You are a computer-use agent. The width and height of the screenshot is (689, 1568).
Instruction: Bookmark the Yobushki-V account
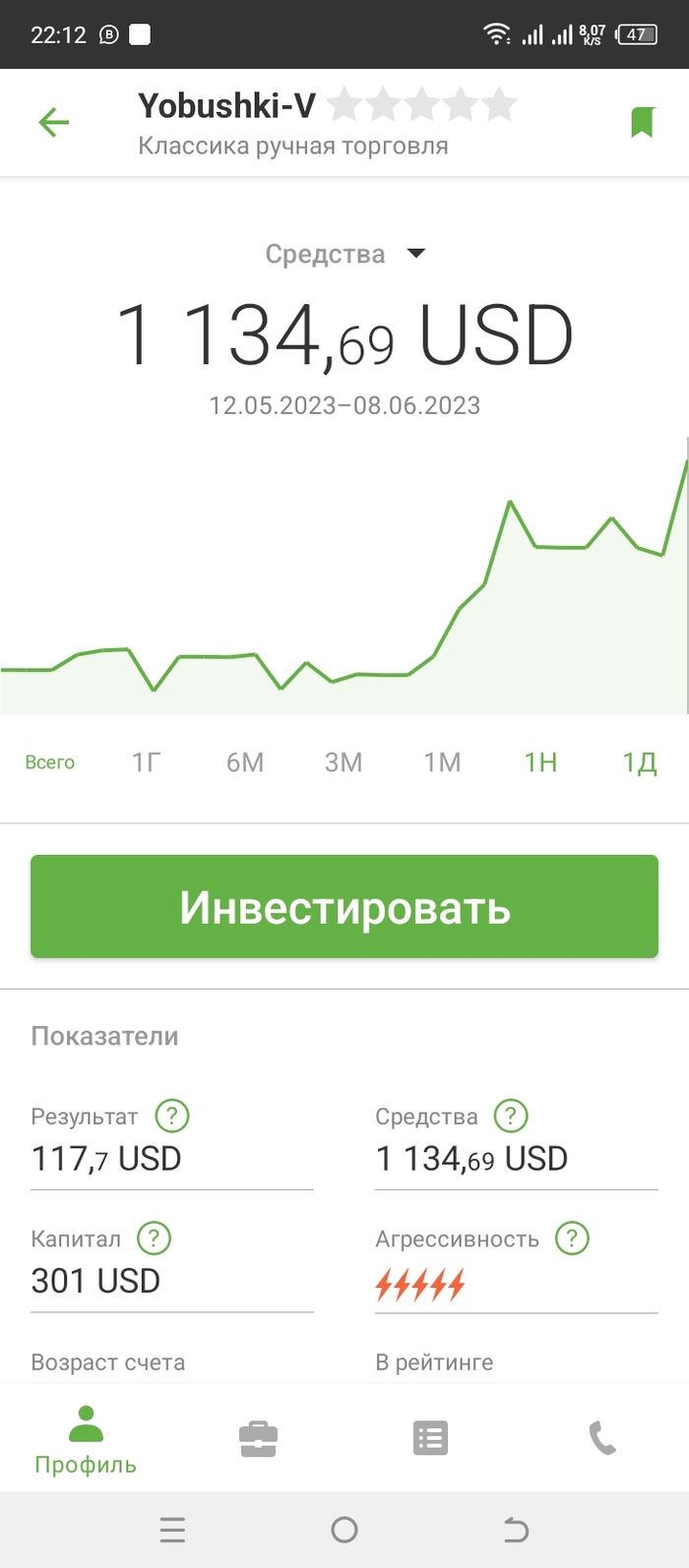click(642, 123)
